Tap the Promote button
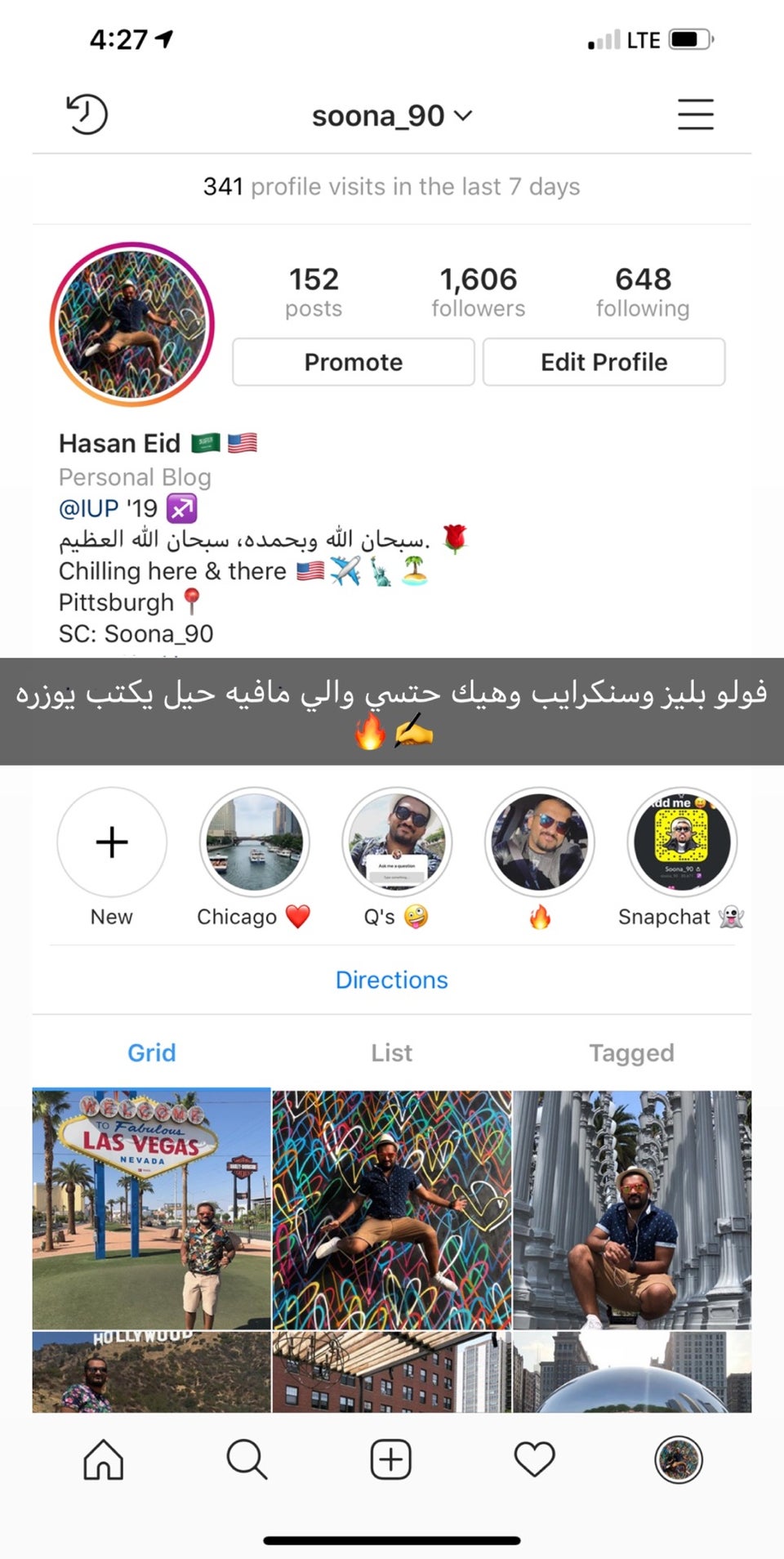 [353, 362]
